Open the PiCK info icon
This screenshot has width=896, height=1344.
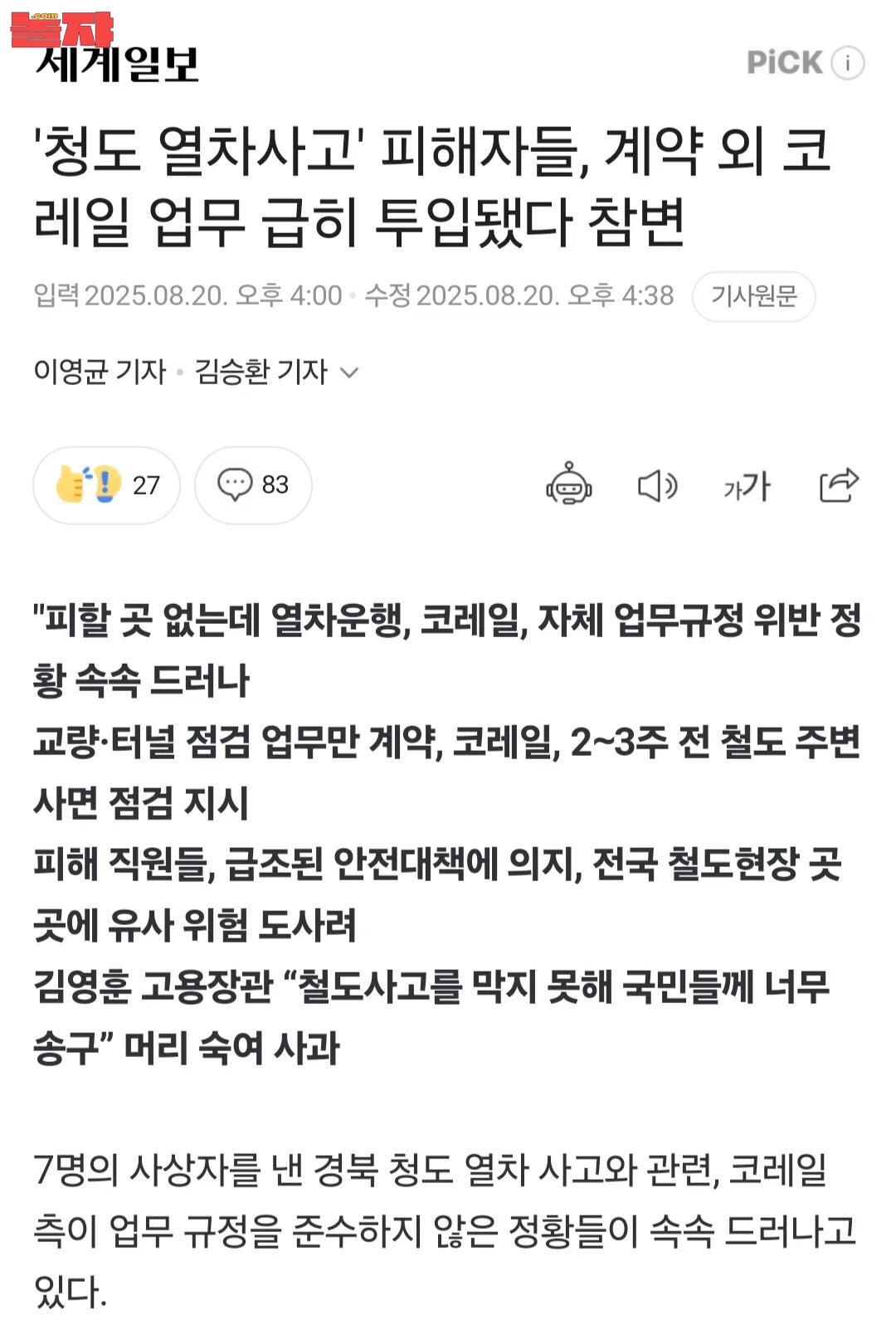click(x=847, y=63)
